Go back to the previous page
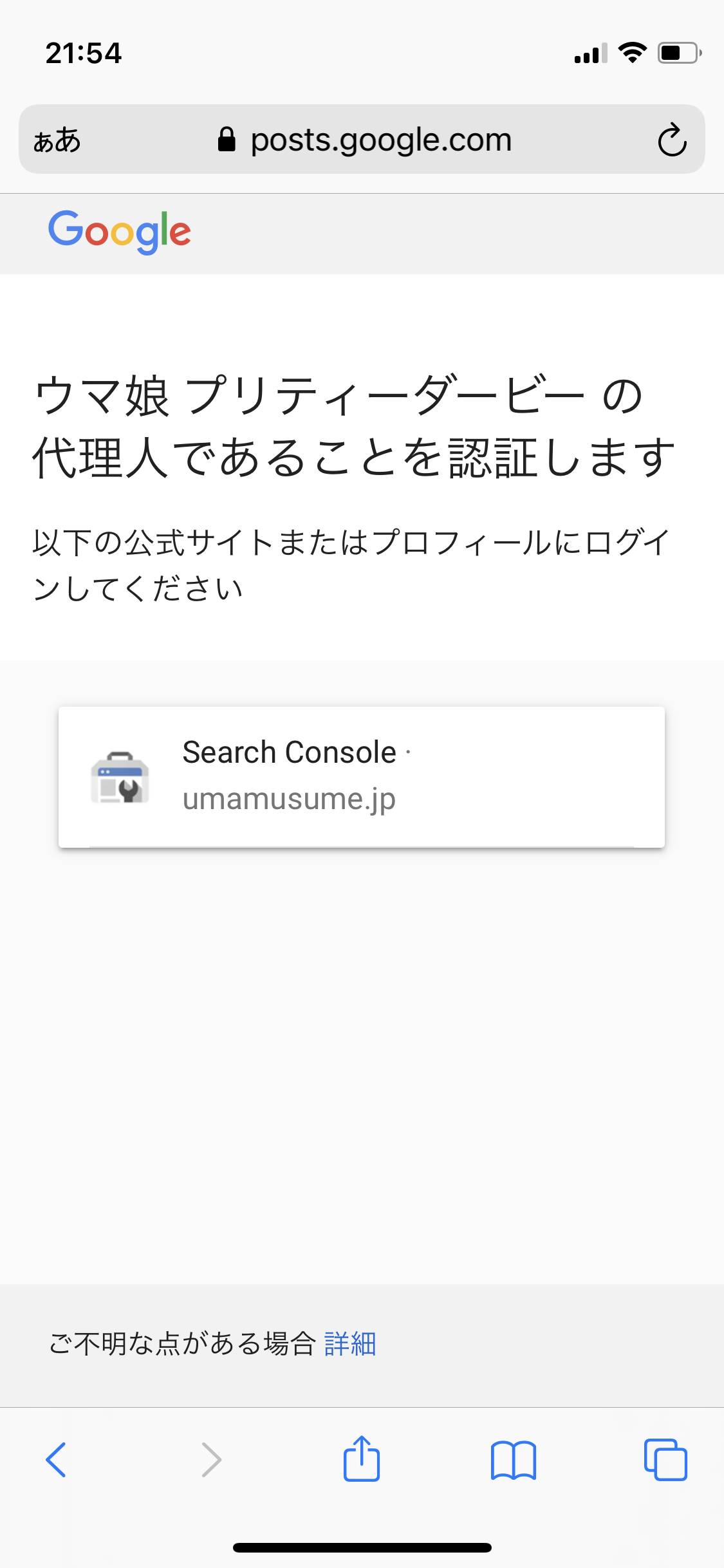The height and width of the screenshot is (1568, 724). coord(57,1459)
